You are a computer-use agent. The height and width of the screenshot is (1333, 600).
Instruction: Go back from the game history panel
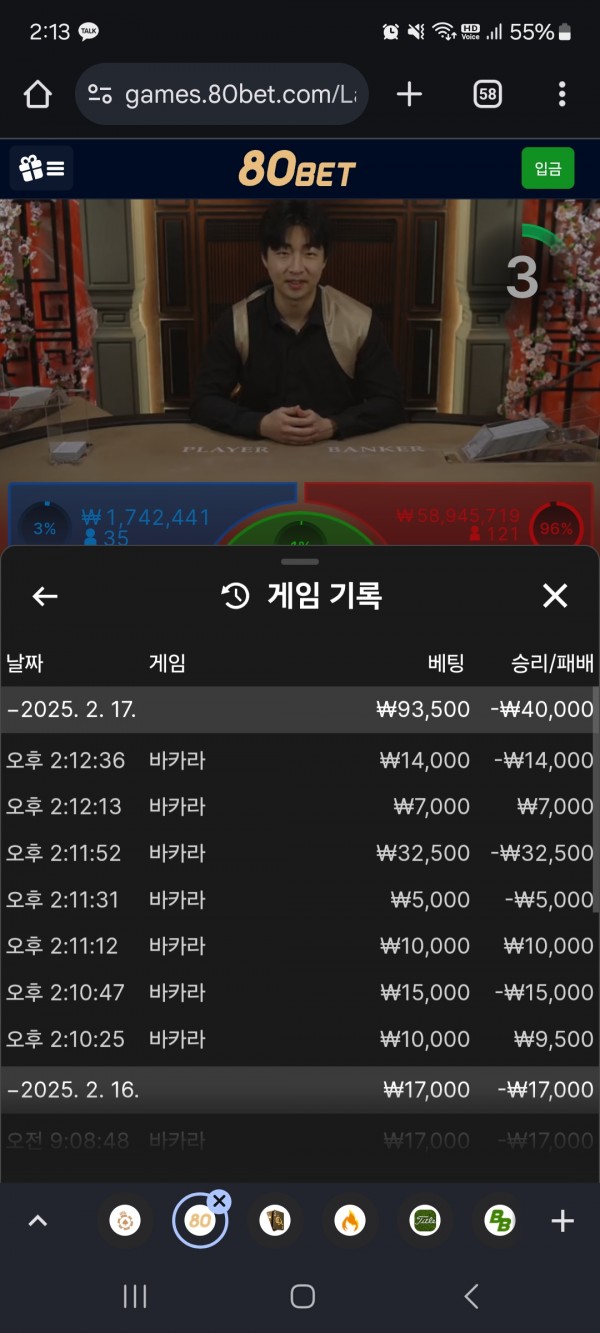(x=45, y=597)
